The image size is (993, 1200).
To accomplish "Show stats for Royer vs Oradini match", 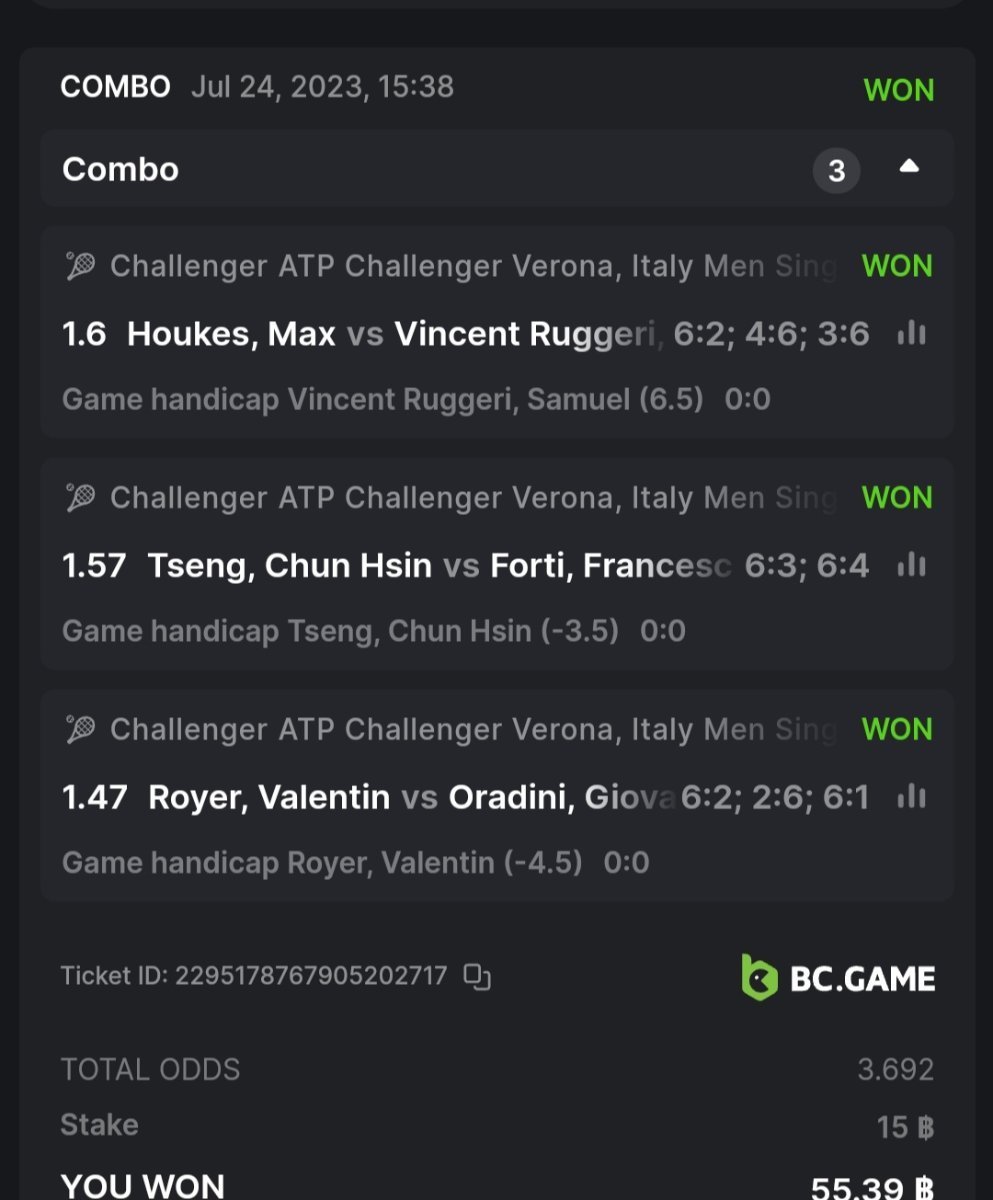I will 911,797.
